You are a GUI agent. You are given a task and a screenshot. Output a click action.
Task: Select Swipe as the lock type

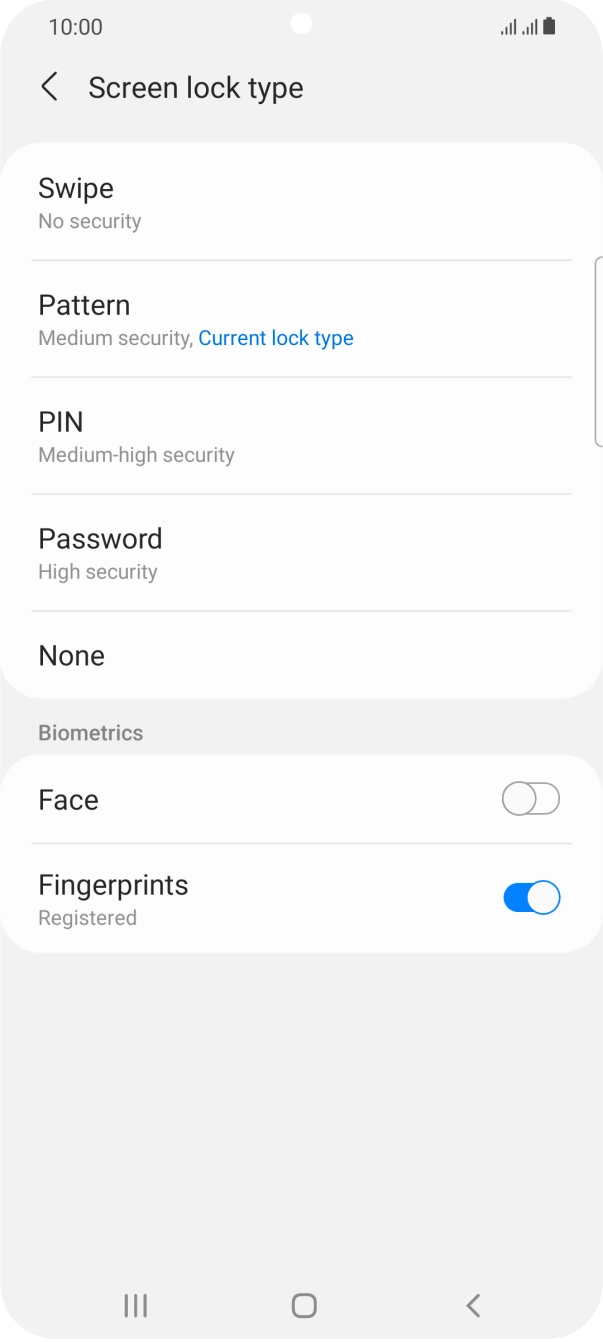[x=301, y=203]
